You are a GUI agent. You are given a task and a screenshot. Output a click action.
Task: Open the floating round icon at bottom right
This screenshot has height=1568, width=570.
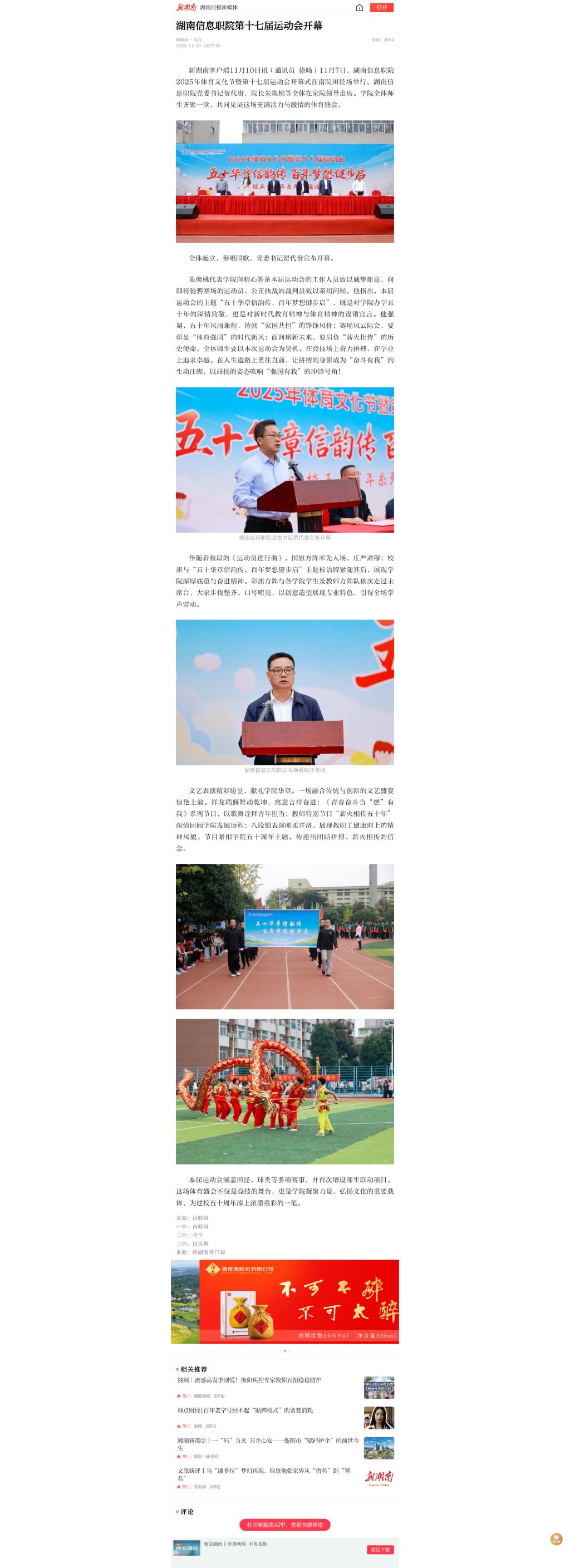(556, 1538)
